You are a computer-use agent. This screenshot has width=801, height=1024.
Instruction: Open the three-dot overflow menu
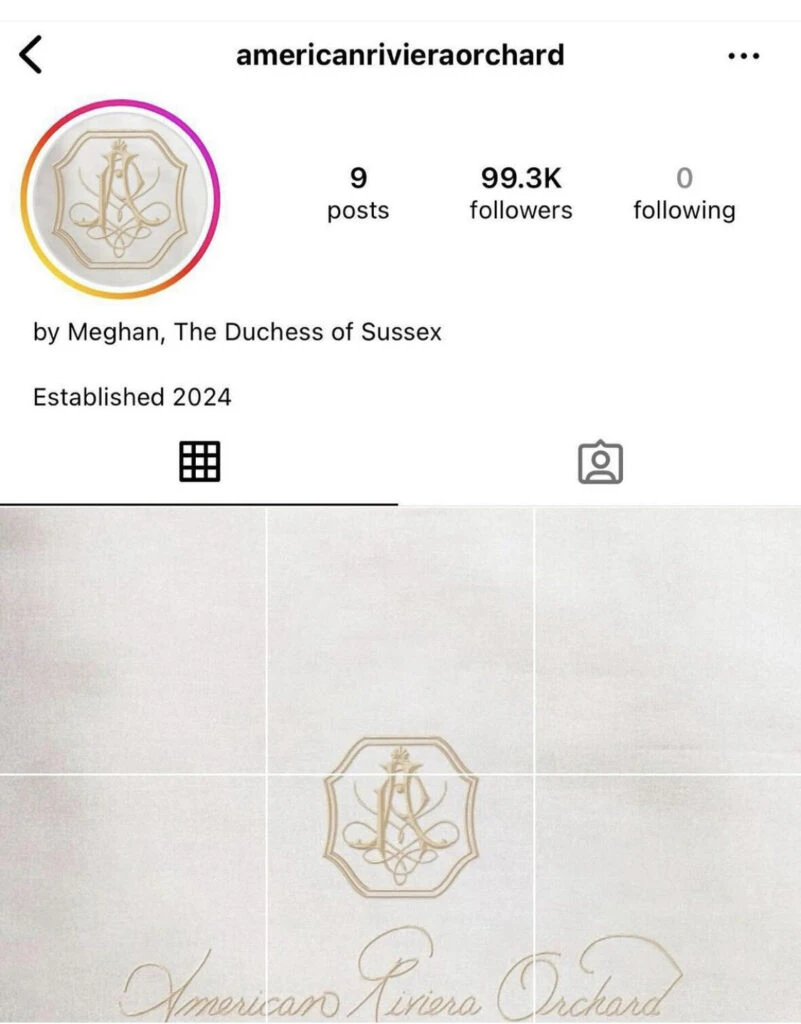743,56
